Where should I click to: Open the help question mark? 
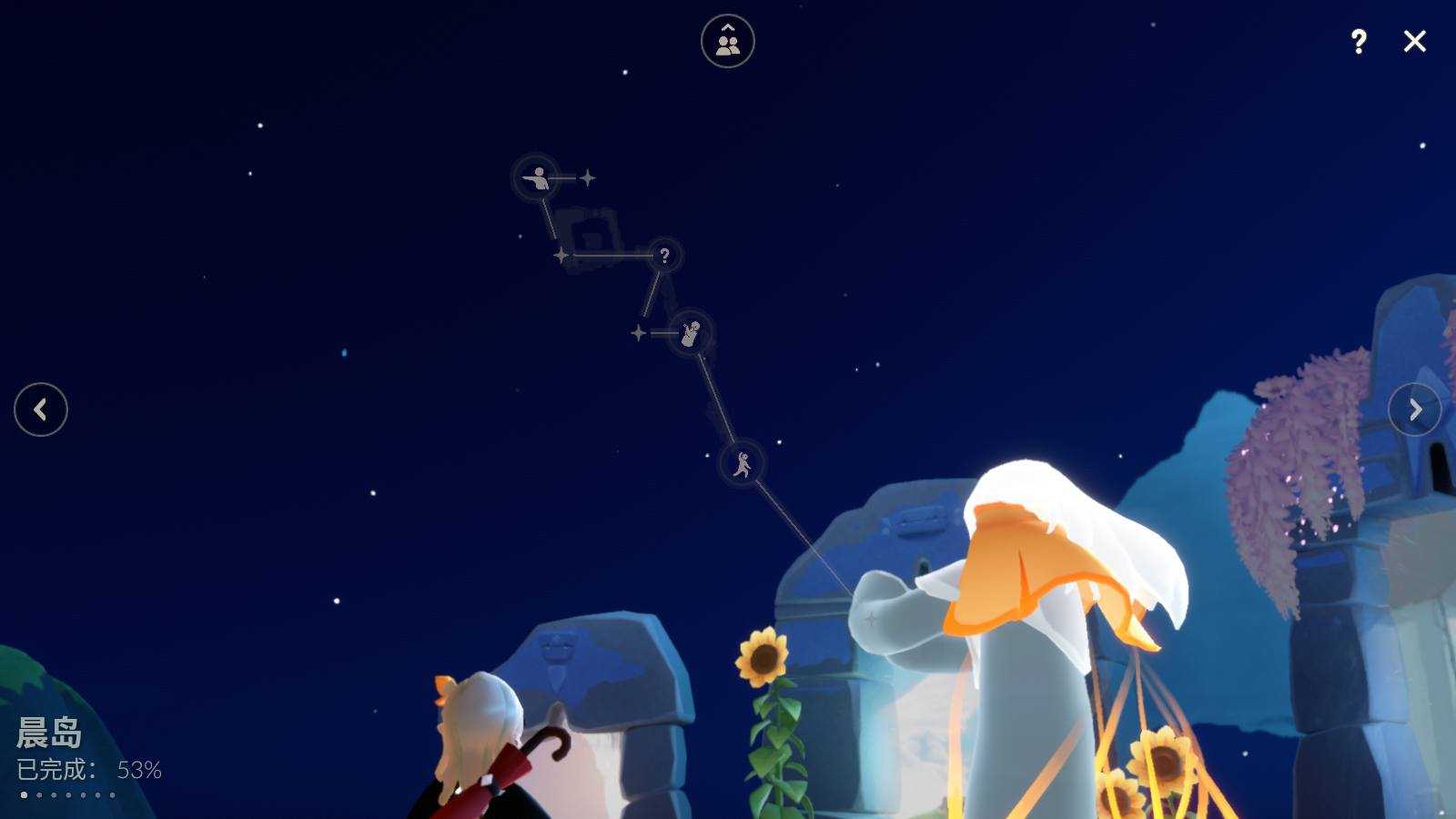pos(1359,41)
